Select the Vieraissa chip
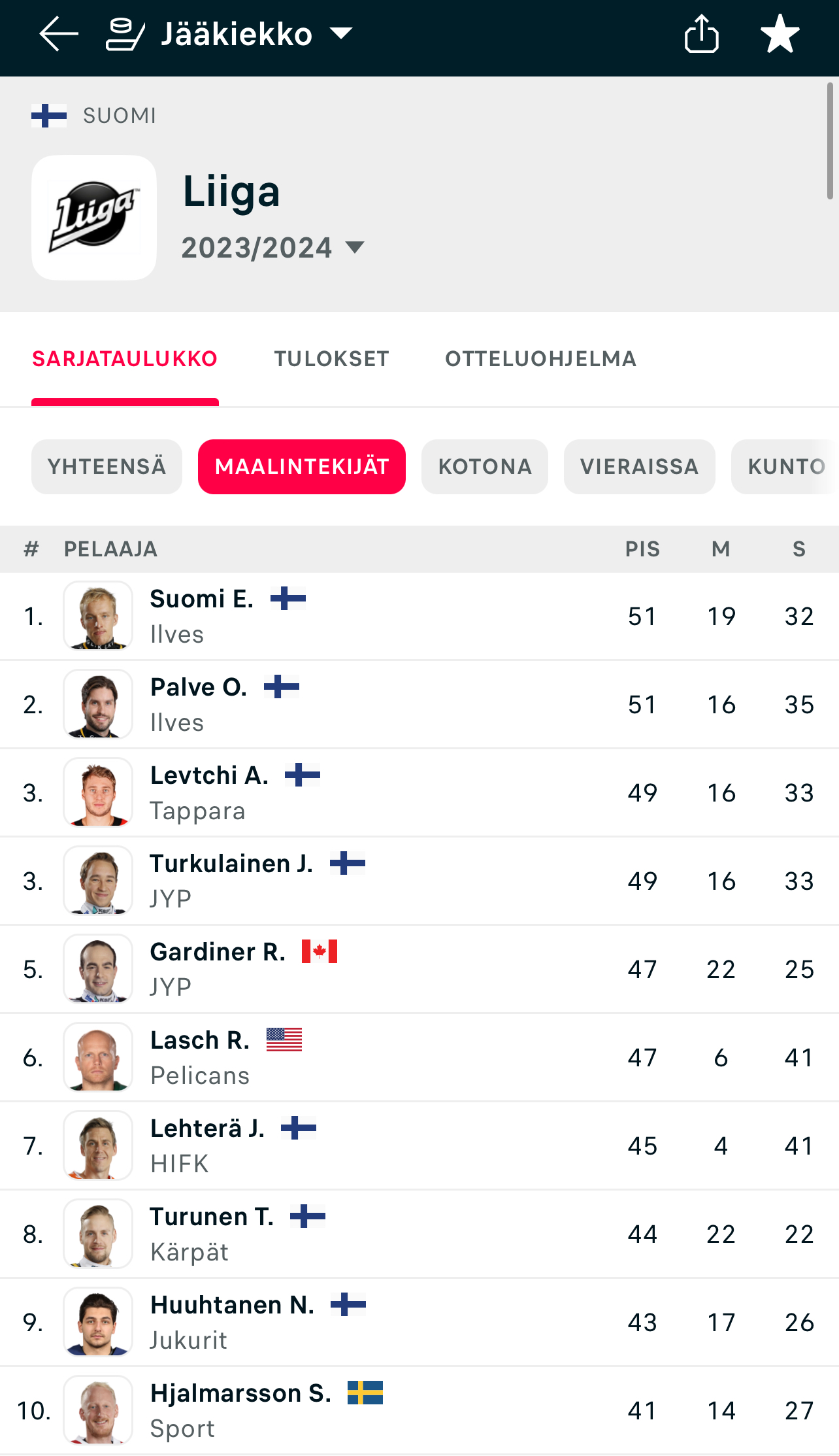Viewport: 839px width, 1456px height. pos(639,467)
